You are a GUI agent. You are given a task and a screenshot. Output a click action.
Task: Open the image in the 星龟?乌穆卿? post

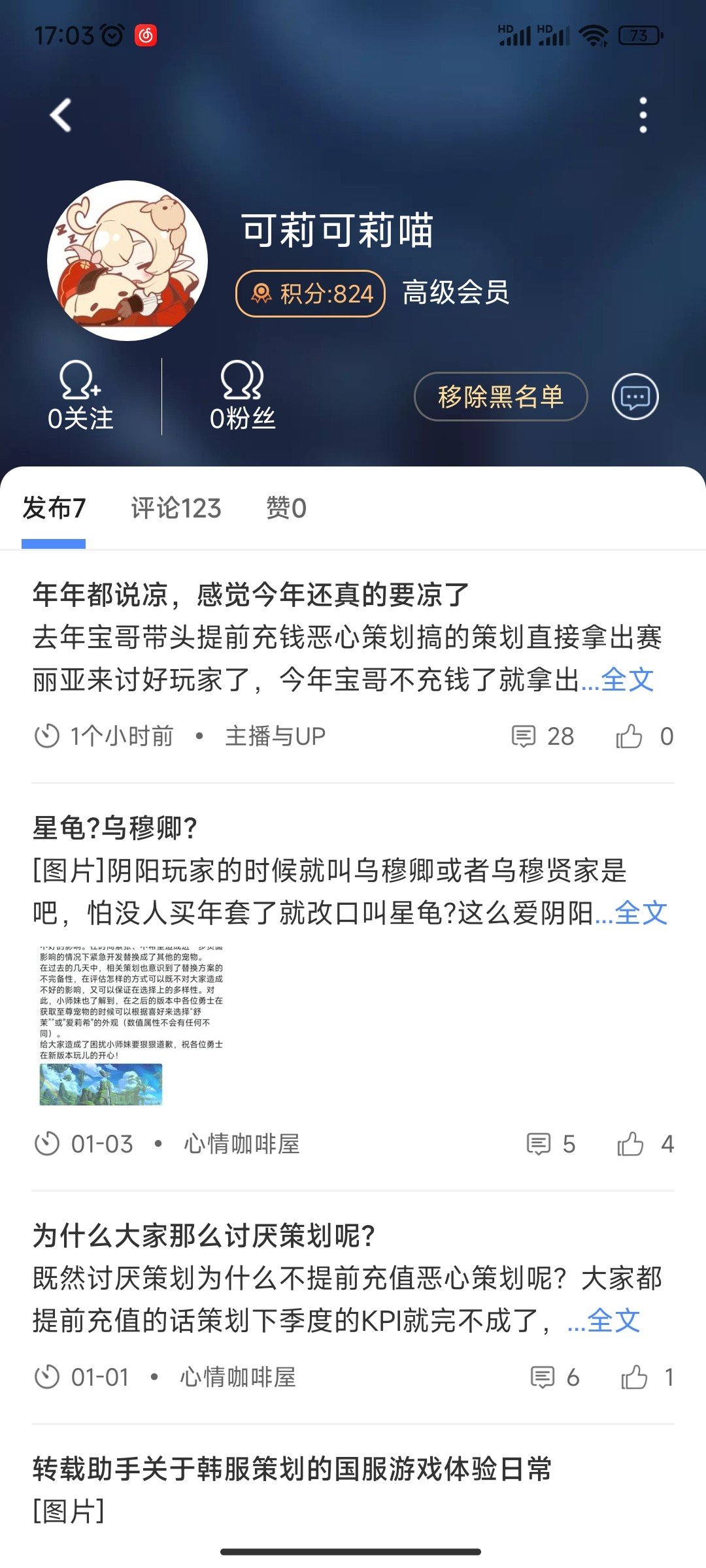tap(131, 1025)
